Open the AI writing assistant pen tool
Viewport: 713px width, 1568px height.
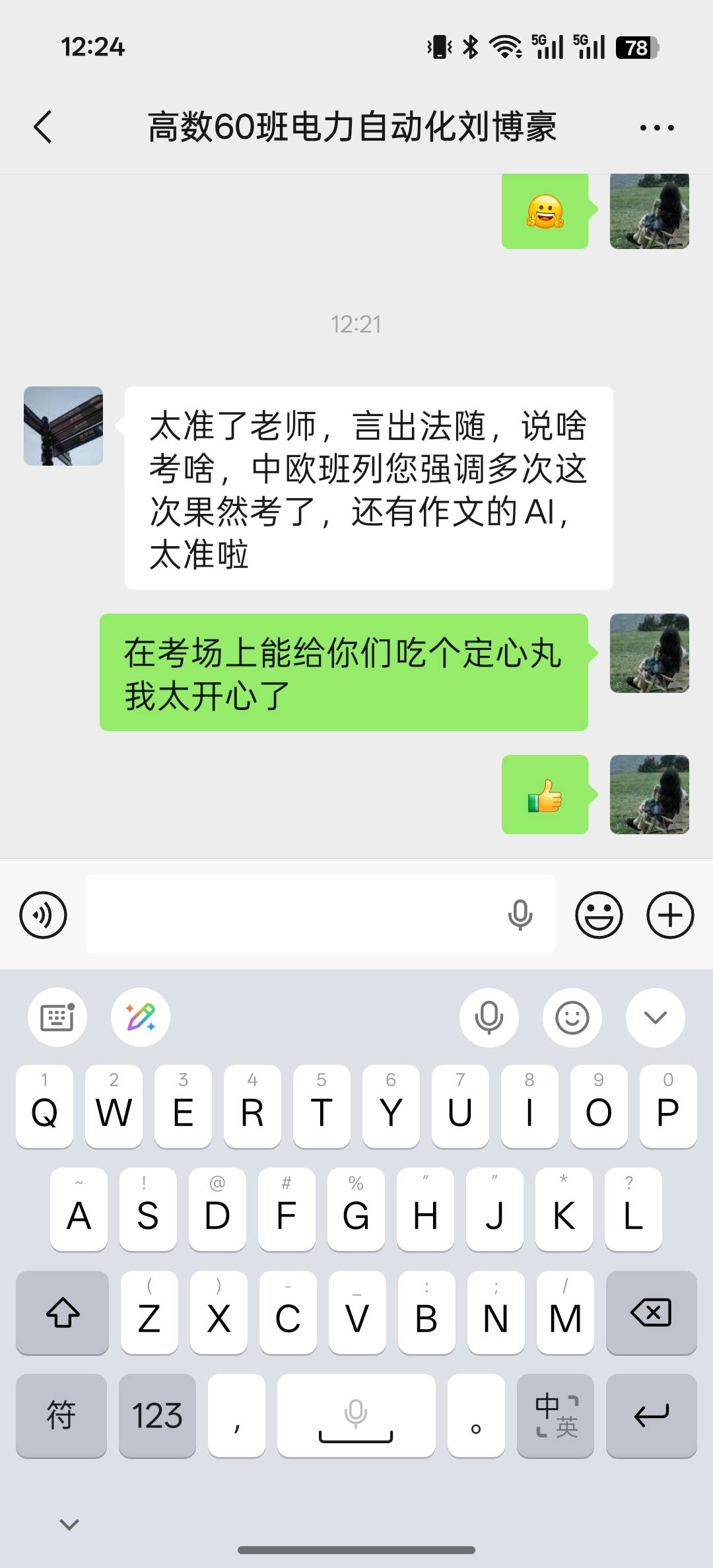[141, 1017]
